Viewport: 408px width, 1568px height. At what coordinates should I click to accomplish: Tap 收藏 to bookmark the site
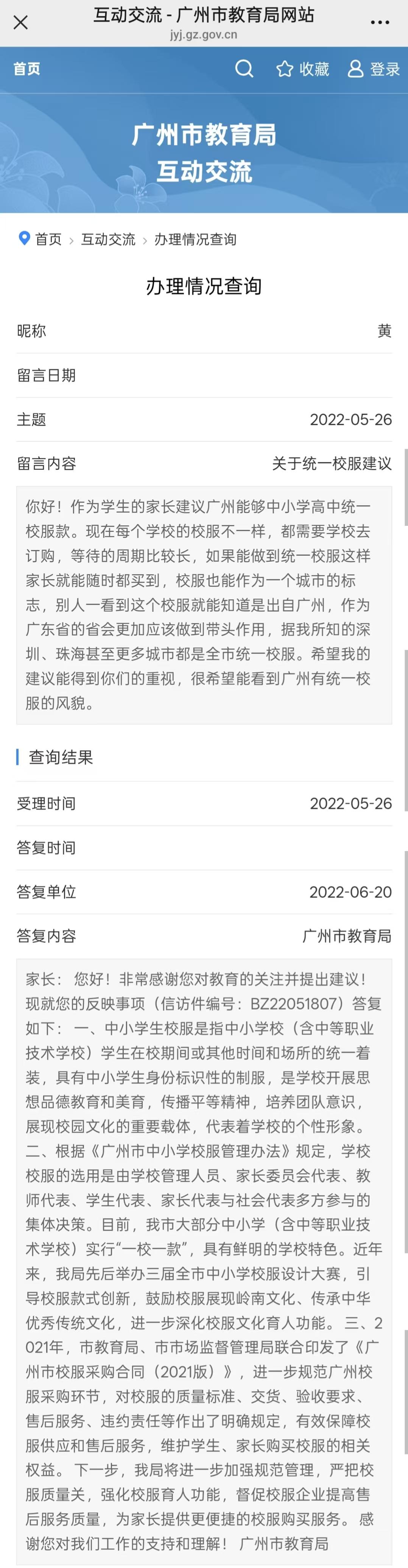303,69
